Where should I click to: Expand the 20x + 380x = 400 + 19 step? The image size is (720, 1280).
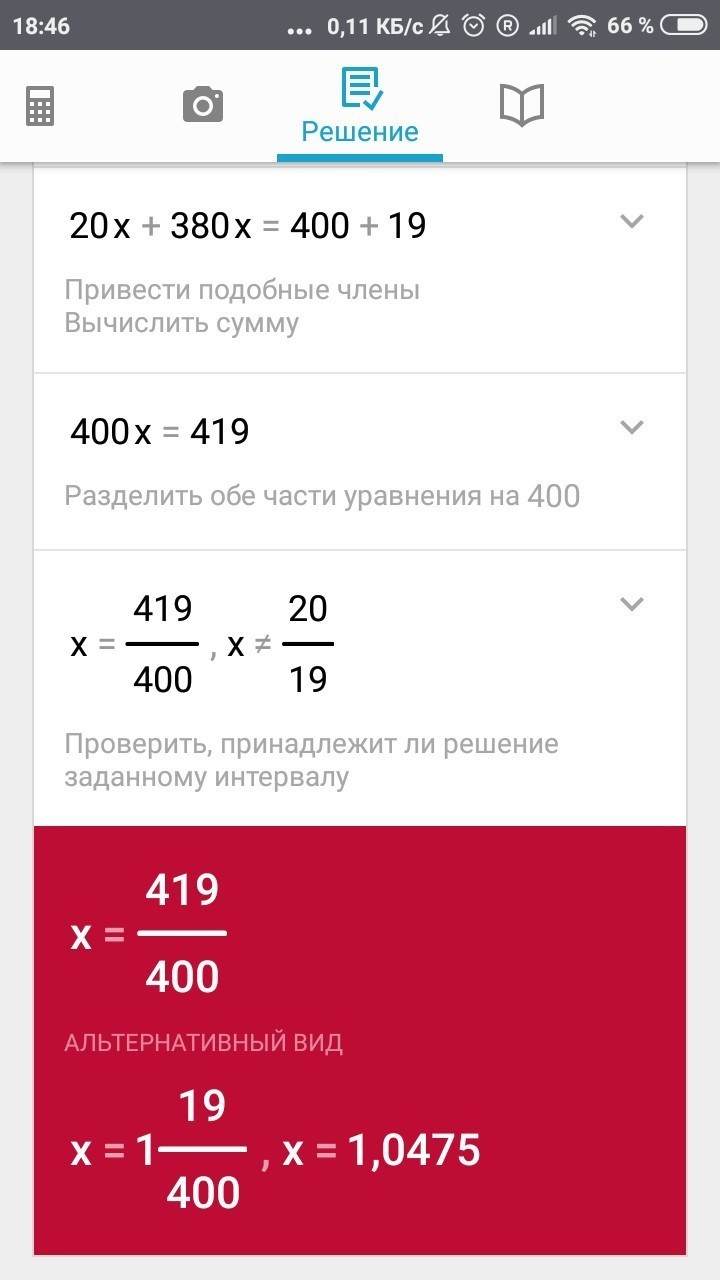click(631, 221)
